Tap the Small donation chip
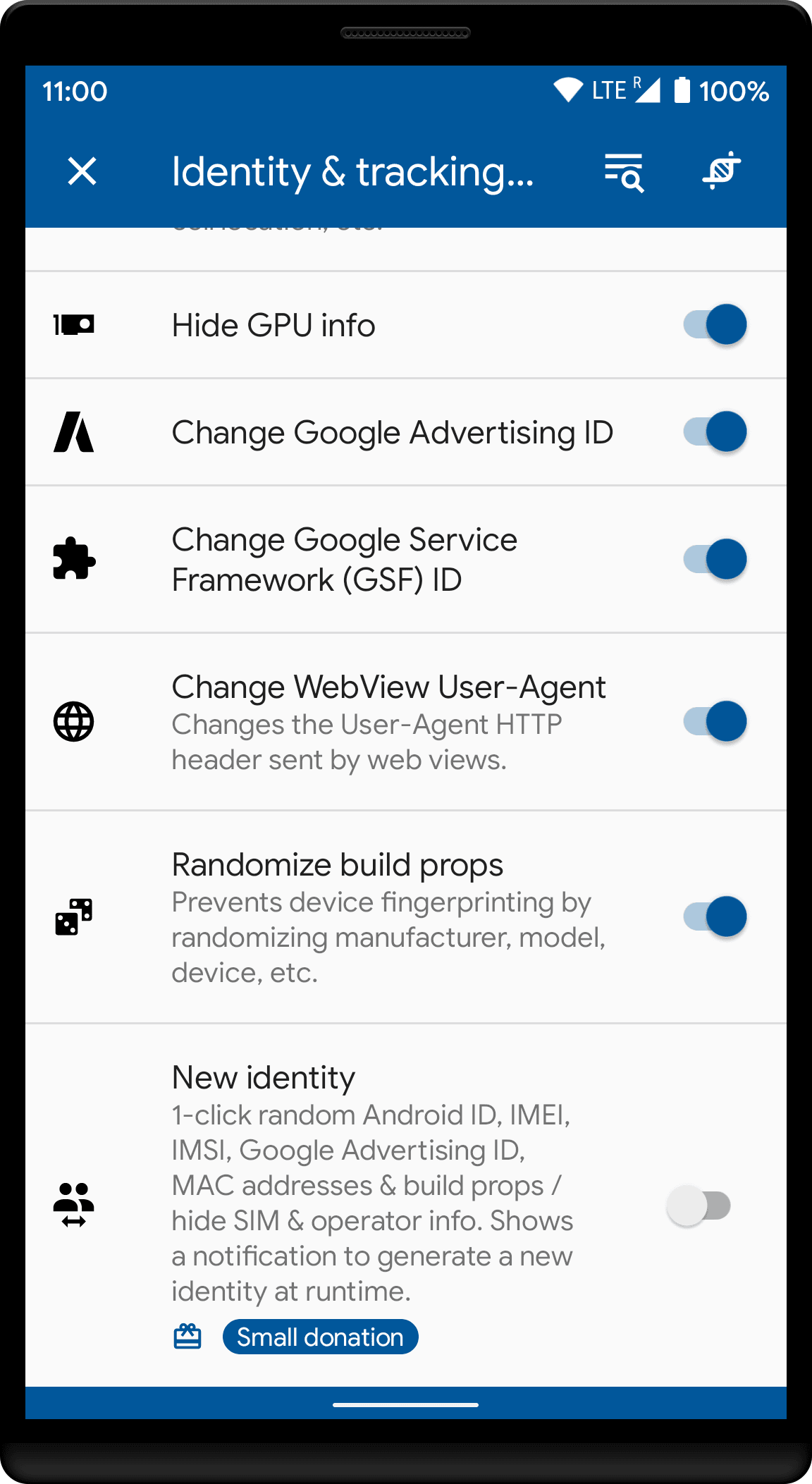 pyautogui.click(x=320, y=1337)
